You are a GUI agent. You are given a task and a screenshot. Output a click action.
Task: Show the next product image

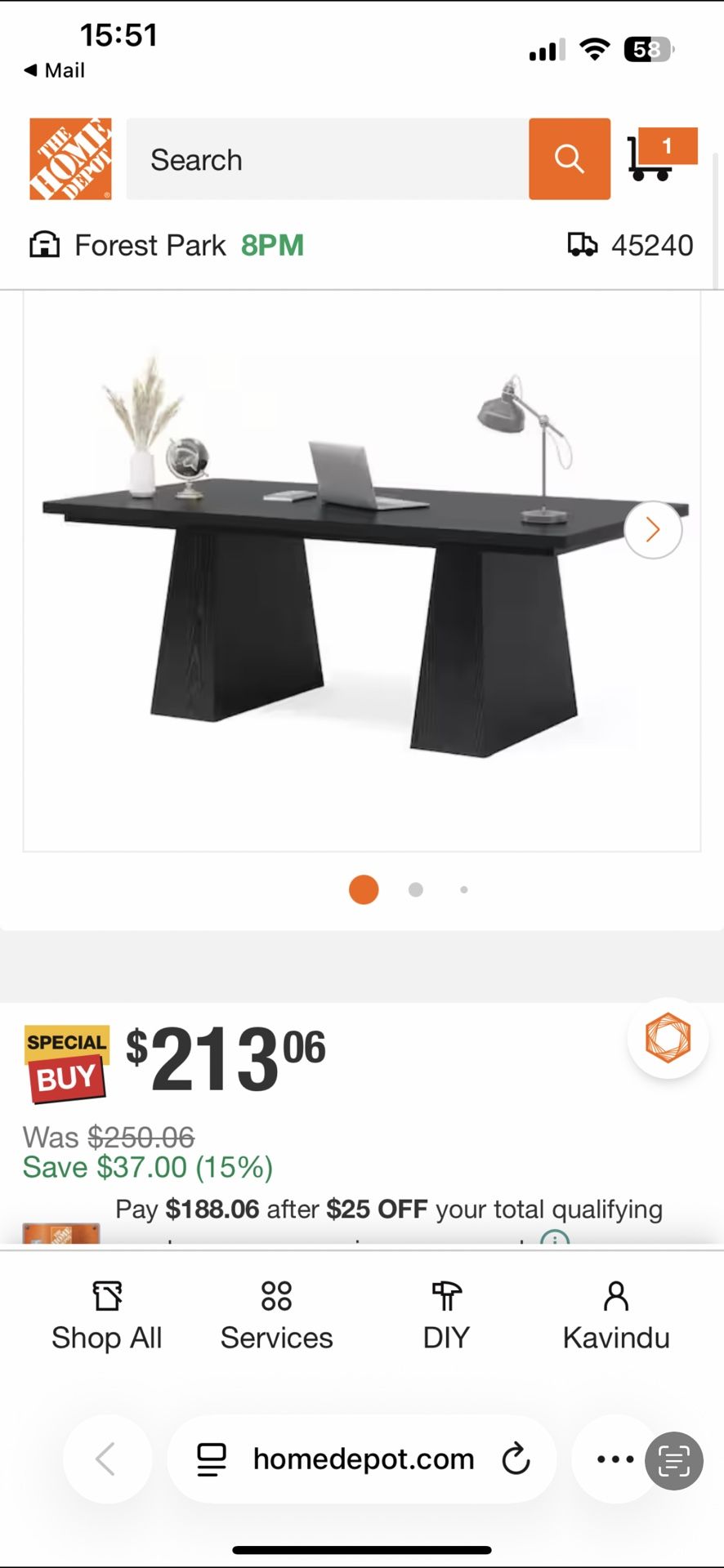tap(652, 530)
